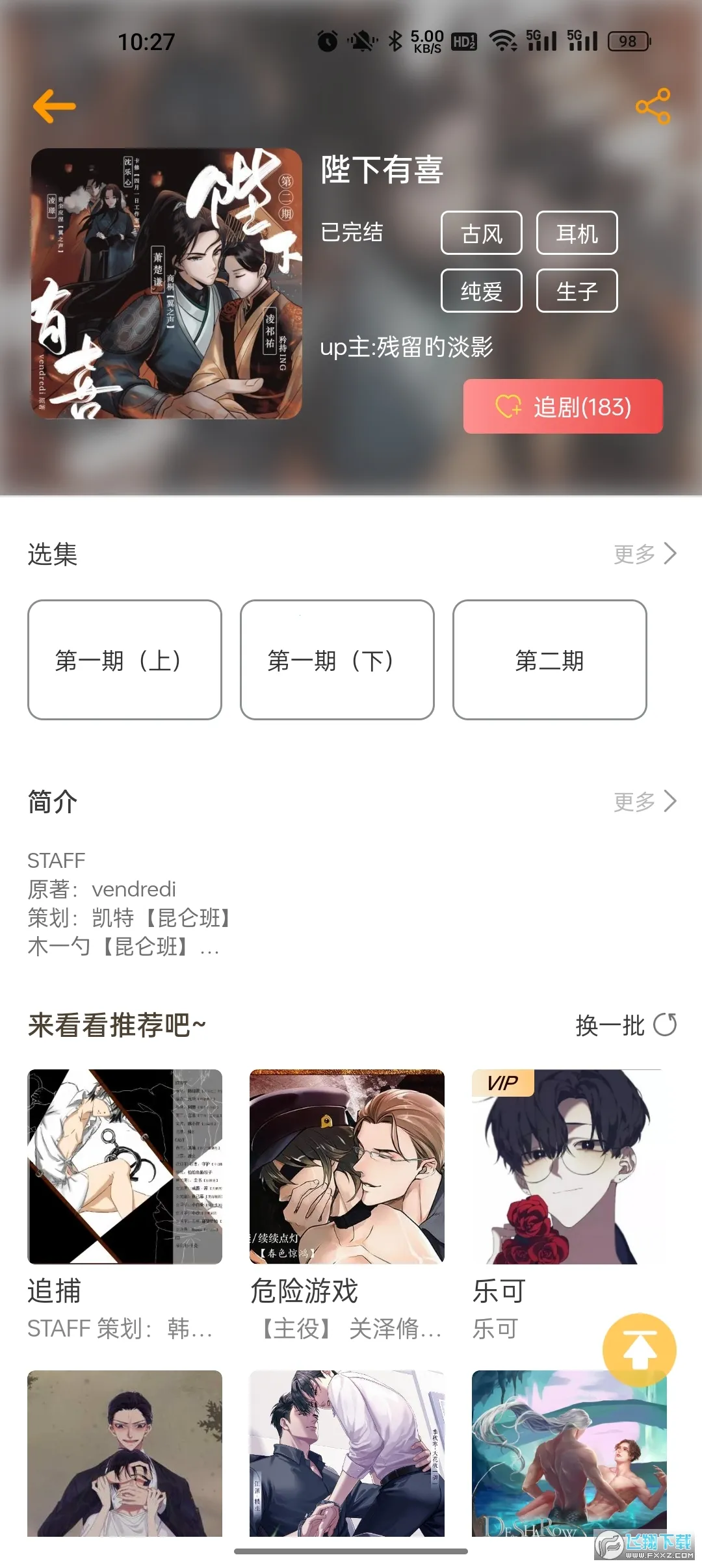Jump to top with yellow arrow button
The image size is (702, 1568).
pos(639,1350)
